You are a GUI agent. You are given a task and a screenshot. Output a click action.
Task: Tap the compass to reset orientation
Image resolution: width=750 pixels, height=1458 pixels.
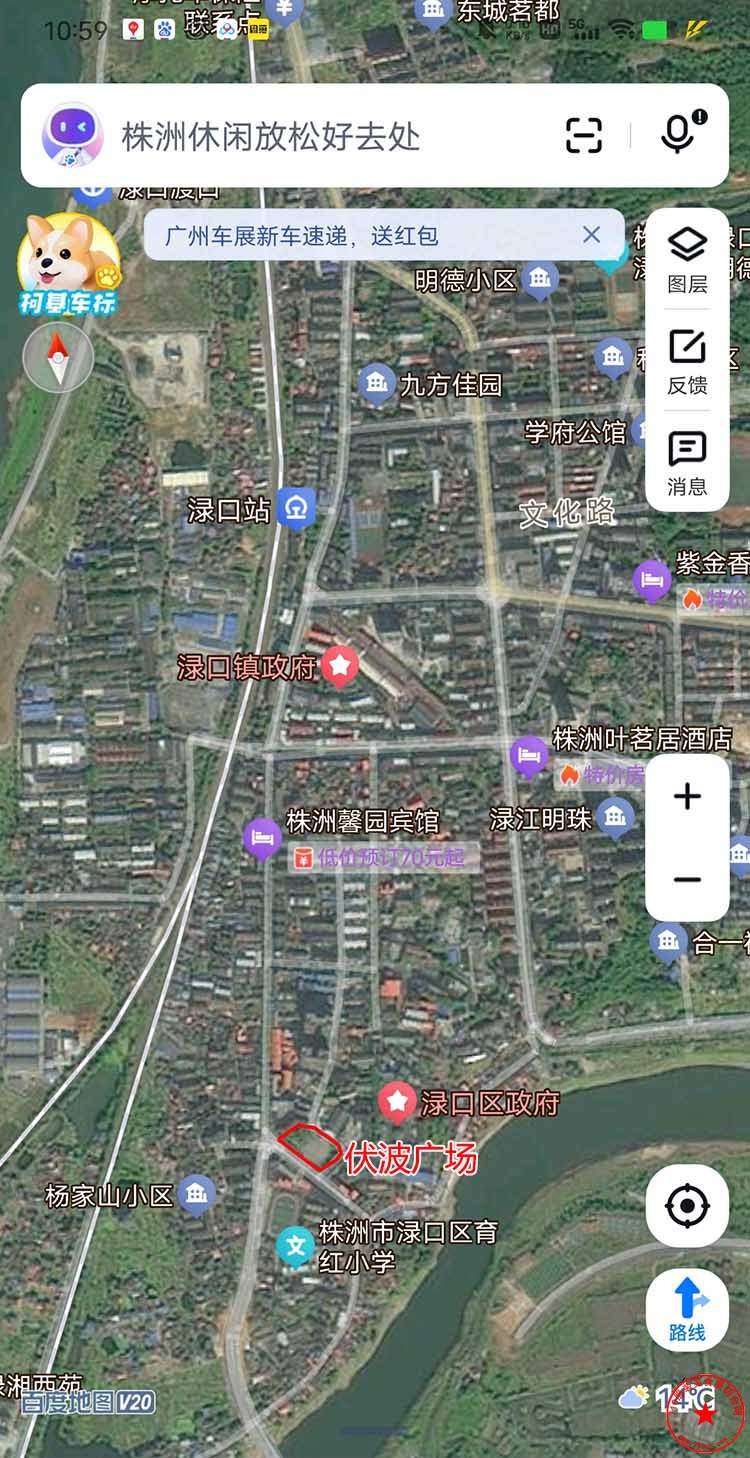click(x=58, y=357)
